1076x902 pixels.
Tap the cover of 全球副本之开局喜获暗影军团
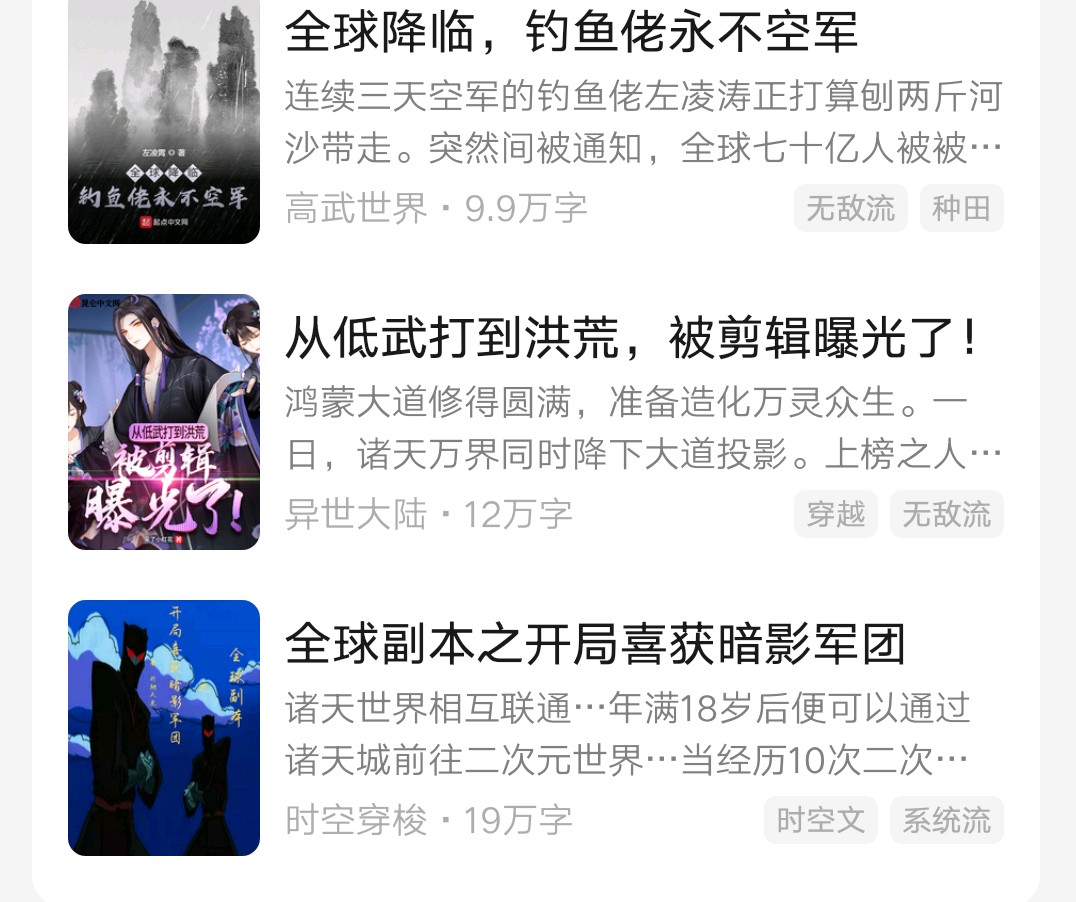pyautogui.click(x=164, y=728)
